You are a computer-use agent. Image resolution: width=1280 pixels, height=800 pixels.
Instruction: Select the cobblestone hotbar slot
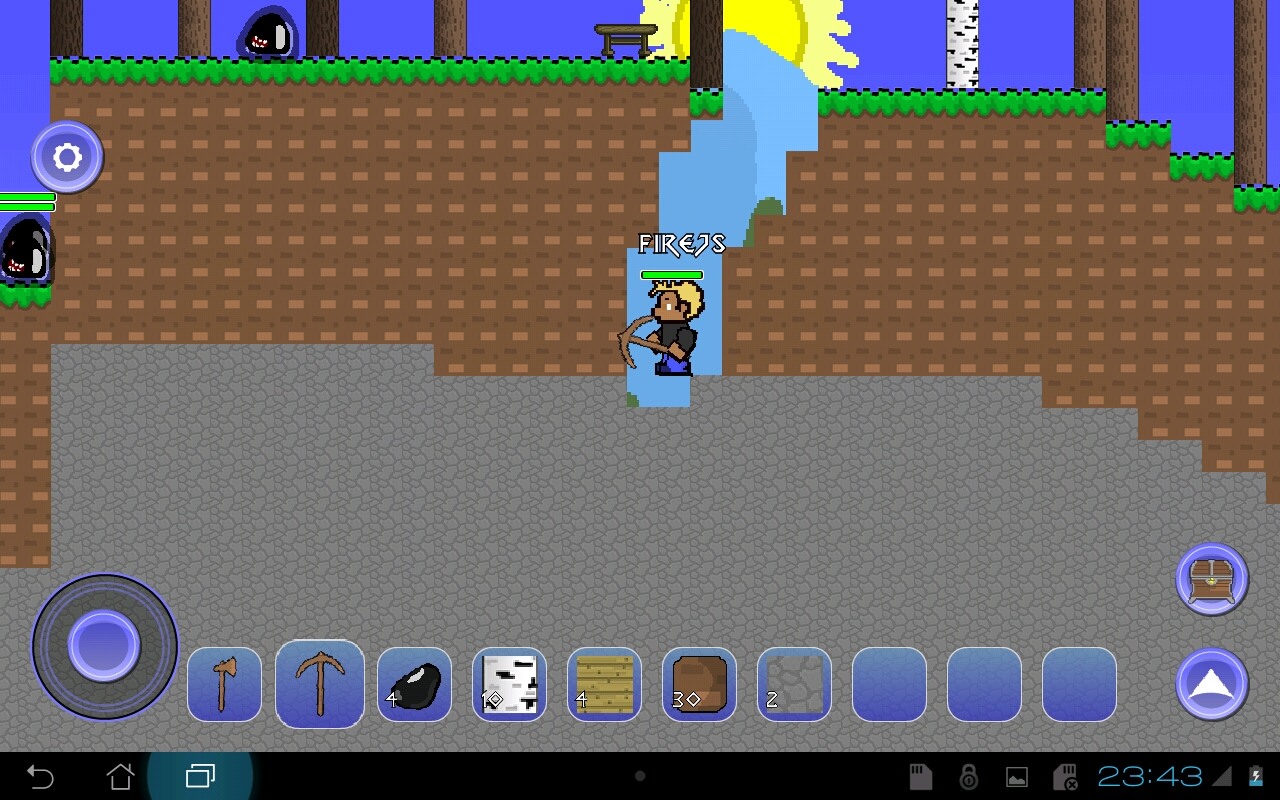coord(794,684)
